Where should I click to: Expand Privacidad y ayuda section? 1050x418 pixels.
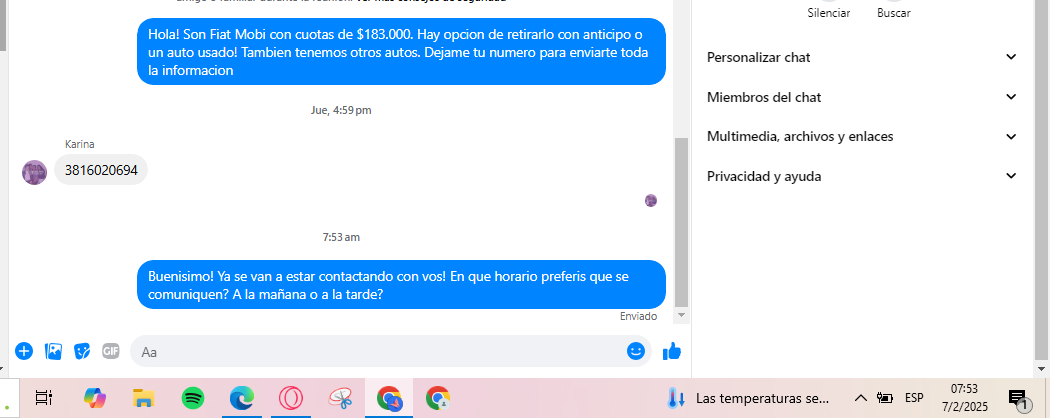pyautogui.click(x=861, y=176)
